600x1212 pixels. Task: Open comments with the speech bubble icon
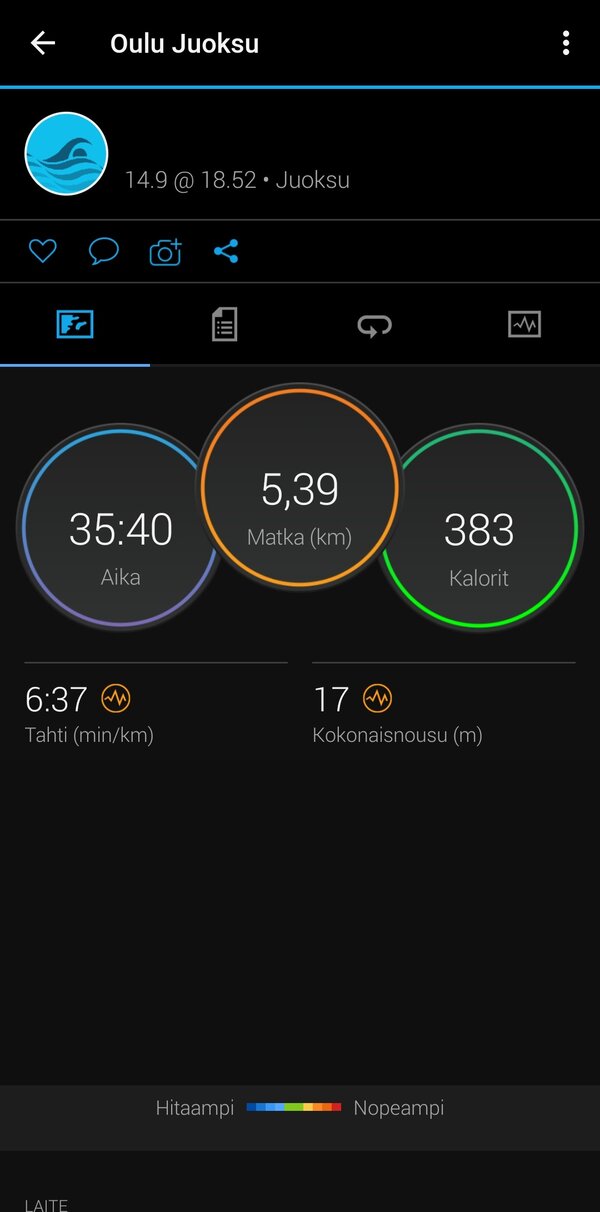click(103, 251)
